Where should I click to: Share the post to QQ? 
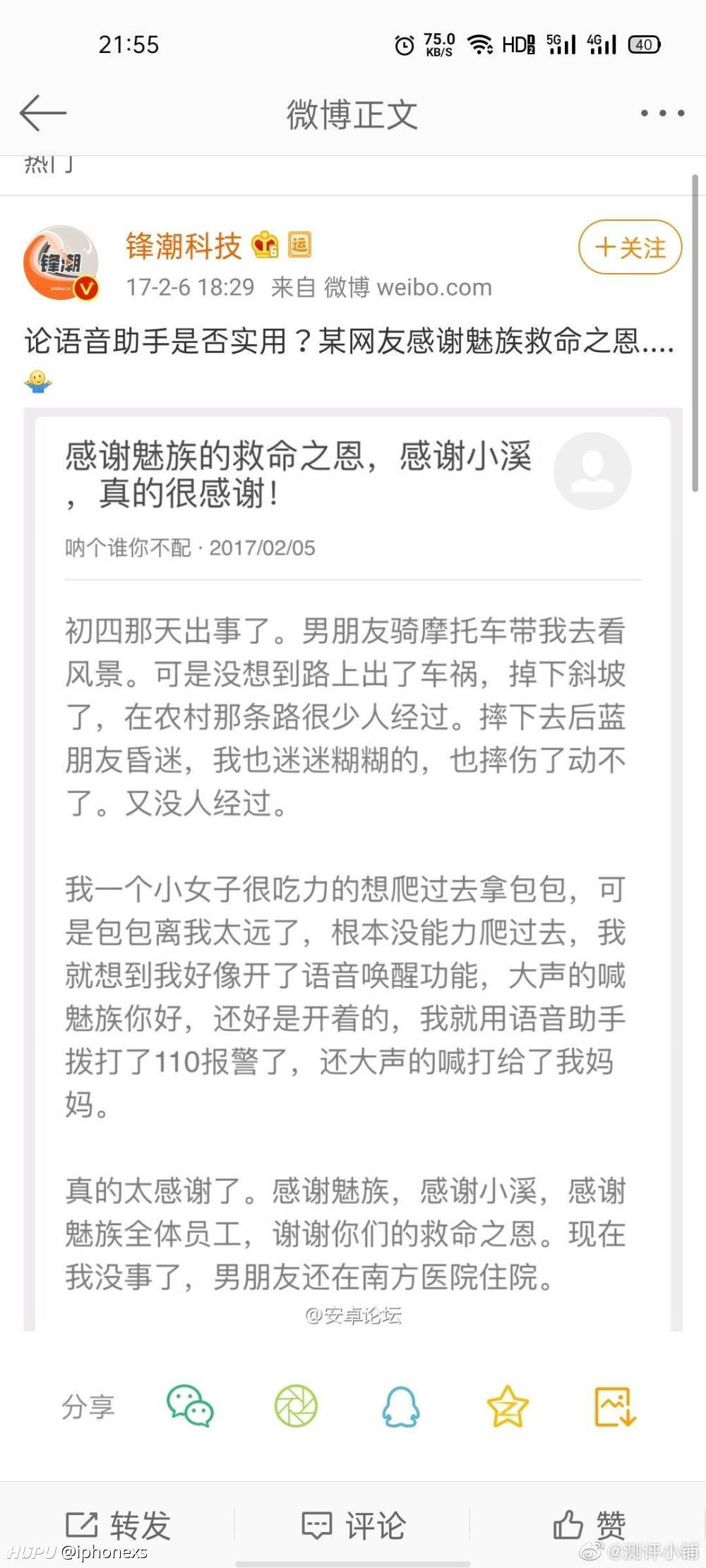click(401, 1406)
